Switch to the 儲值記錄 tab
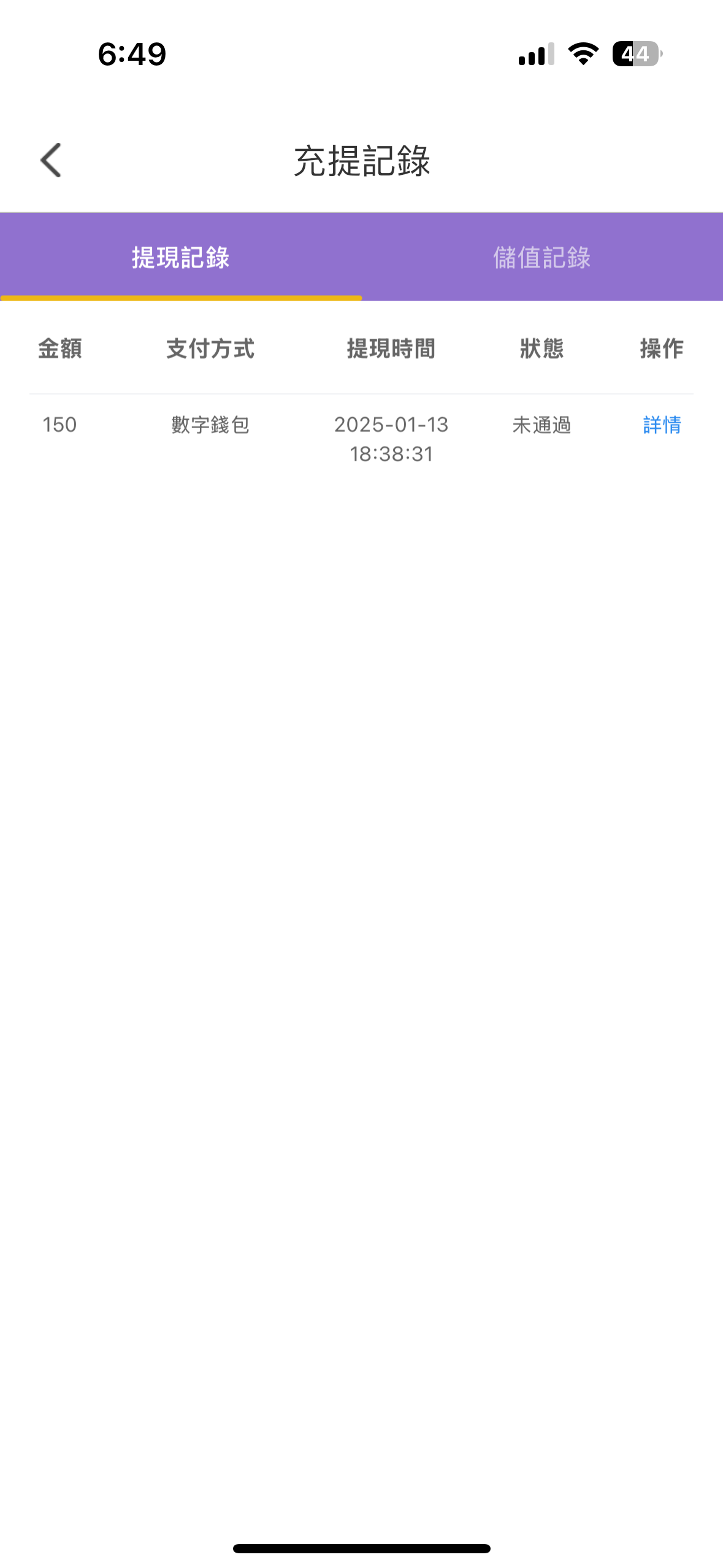 point(542,257)
